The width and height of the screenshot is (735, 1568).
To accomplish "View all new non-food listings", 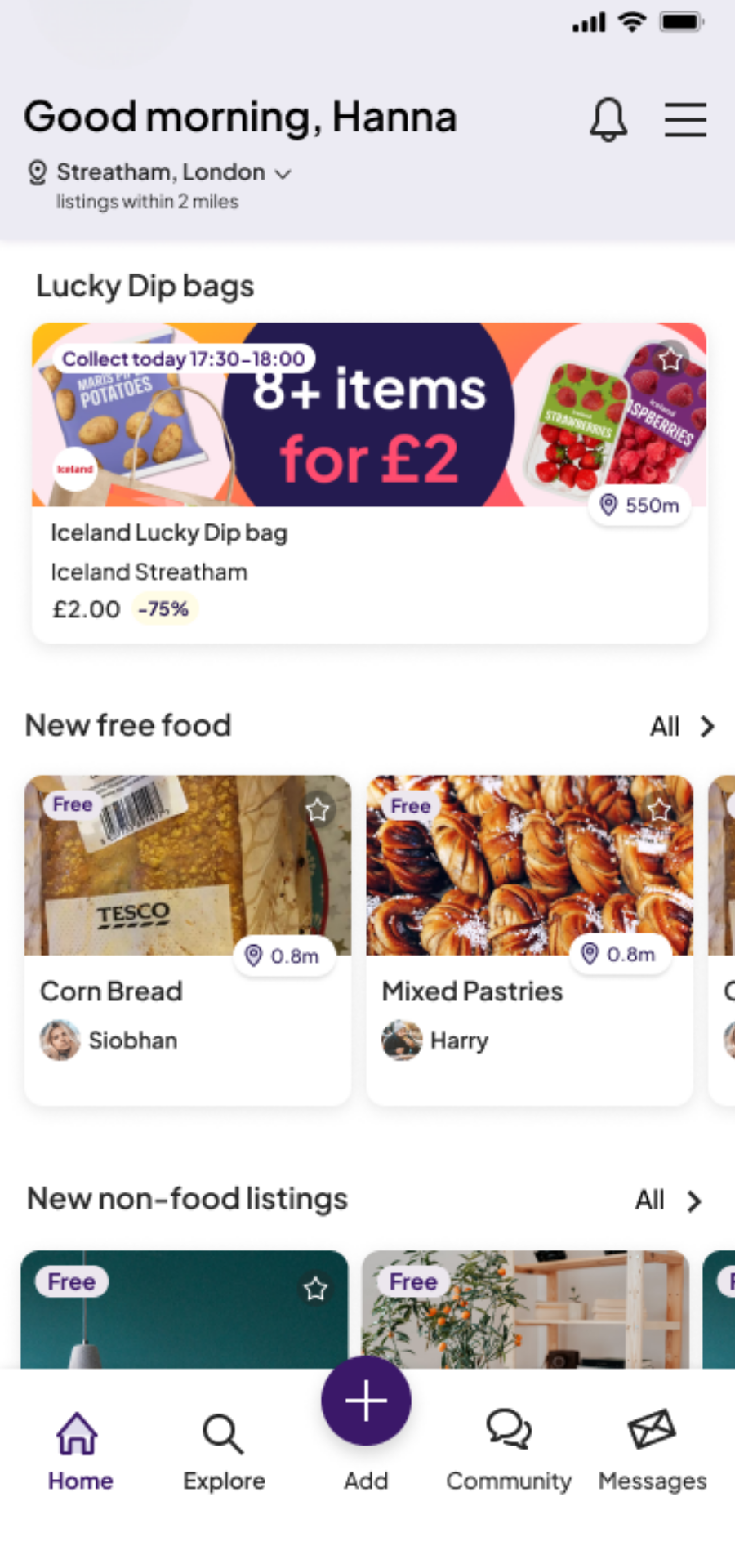I will [668, 1200].
